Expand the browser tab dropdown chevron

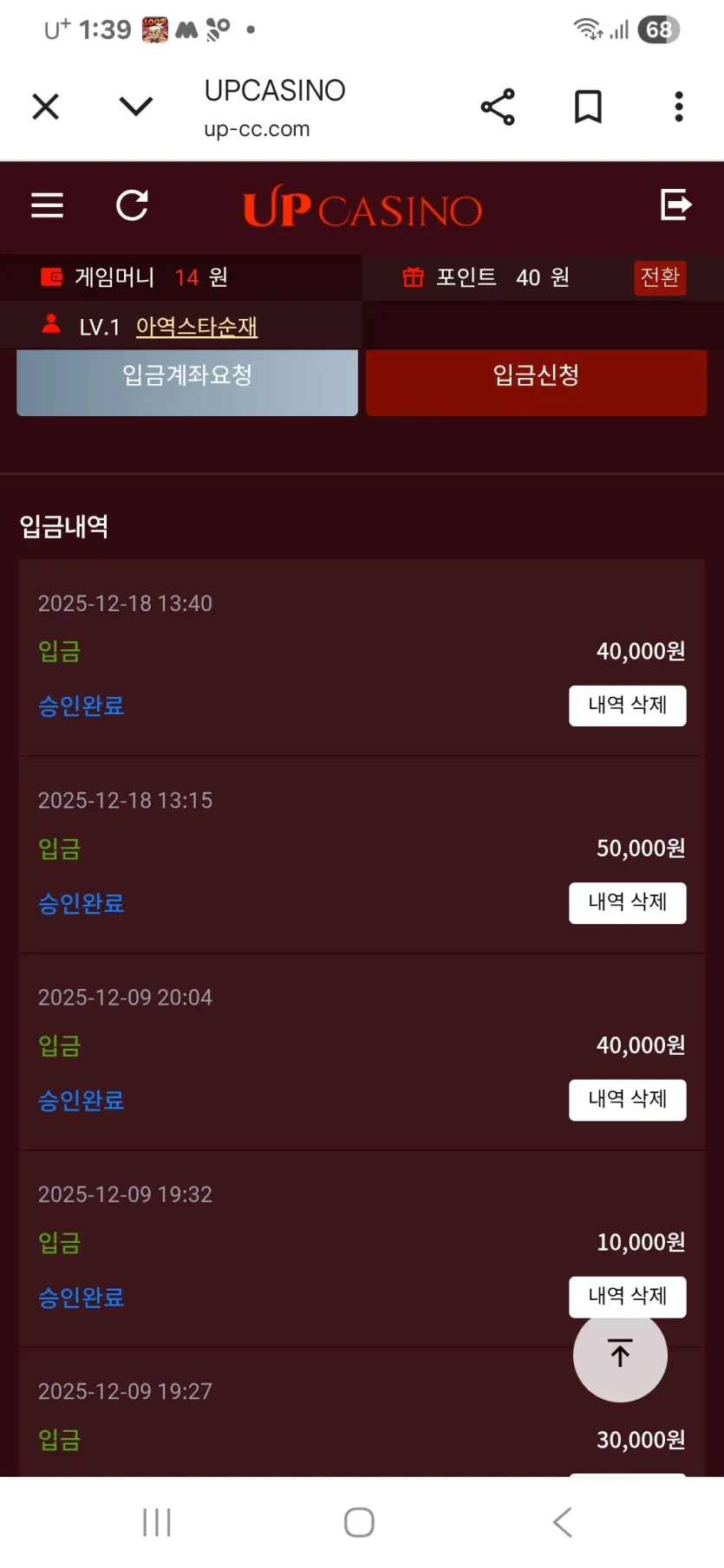coord(136,107)
